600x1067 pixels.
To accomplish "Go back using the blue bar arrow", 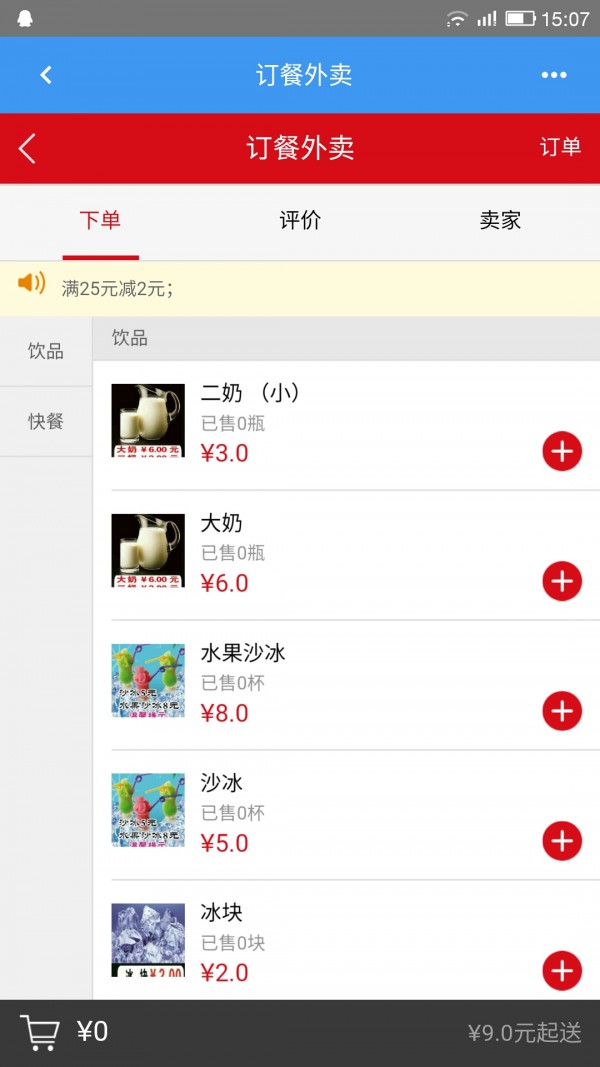I will 46,75.
